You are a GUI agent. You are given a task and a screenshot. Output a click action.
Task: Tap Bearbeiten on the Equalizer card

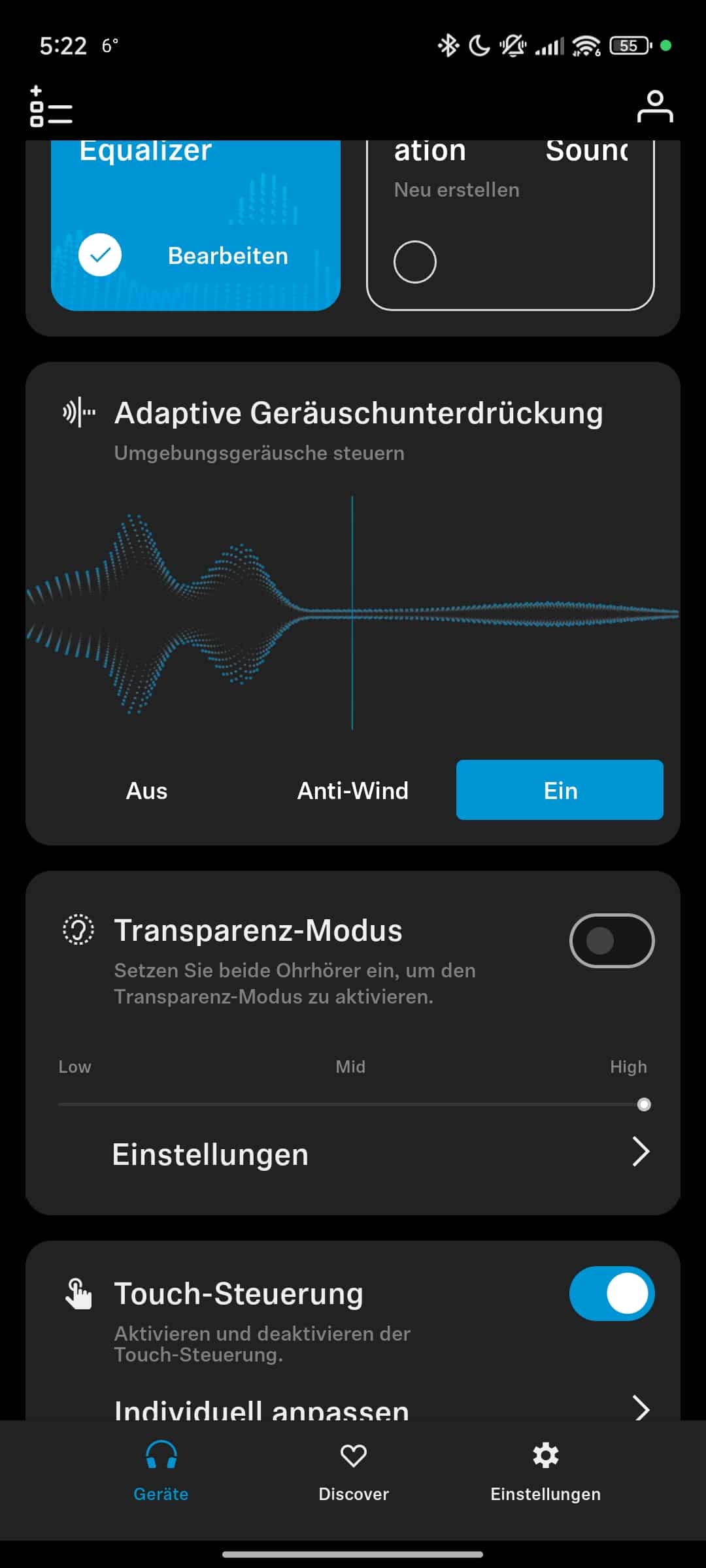click(227, 255)
